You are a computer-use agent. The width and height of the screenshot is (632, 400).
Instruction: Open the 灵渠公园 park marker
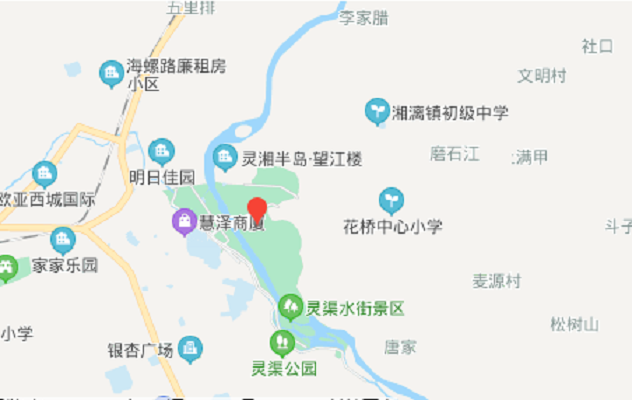(284, 343)
